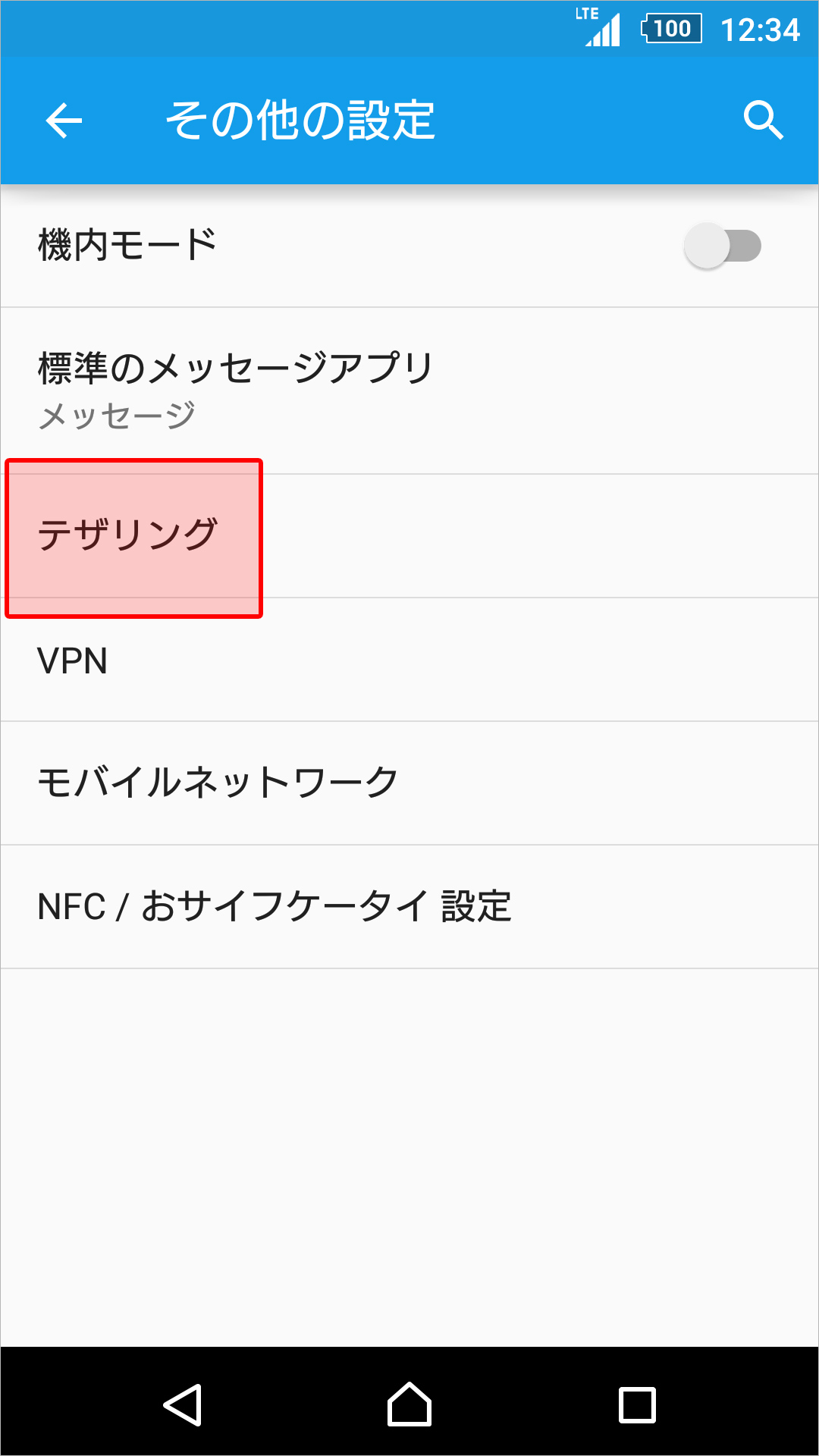Tap the back arrow in the title bar
819x1456 pixels.
64,120
